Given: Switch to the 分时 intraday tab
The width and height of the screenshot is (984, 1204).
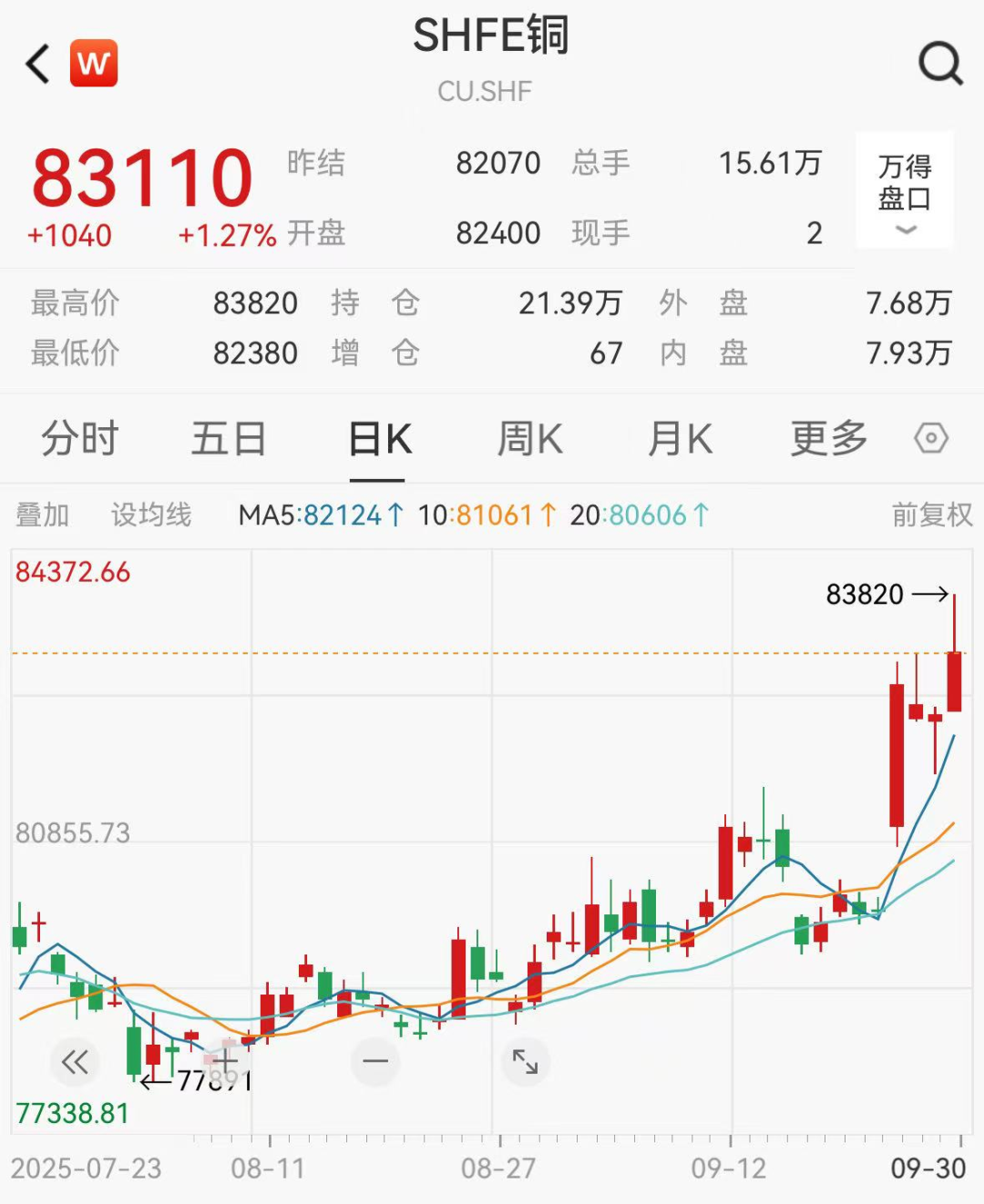Looking at the screenshot, I should pos(78,438).
